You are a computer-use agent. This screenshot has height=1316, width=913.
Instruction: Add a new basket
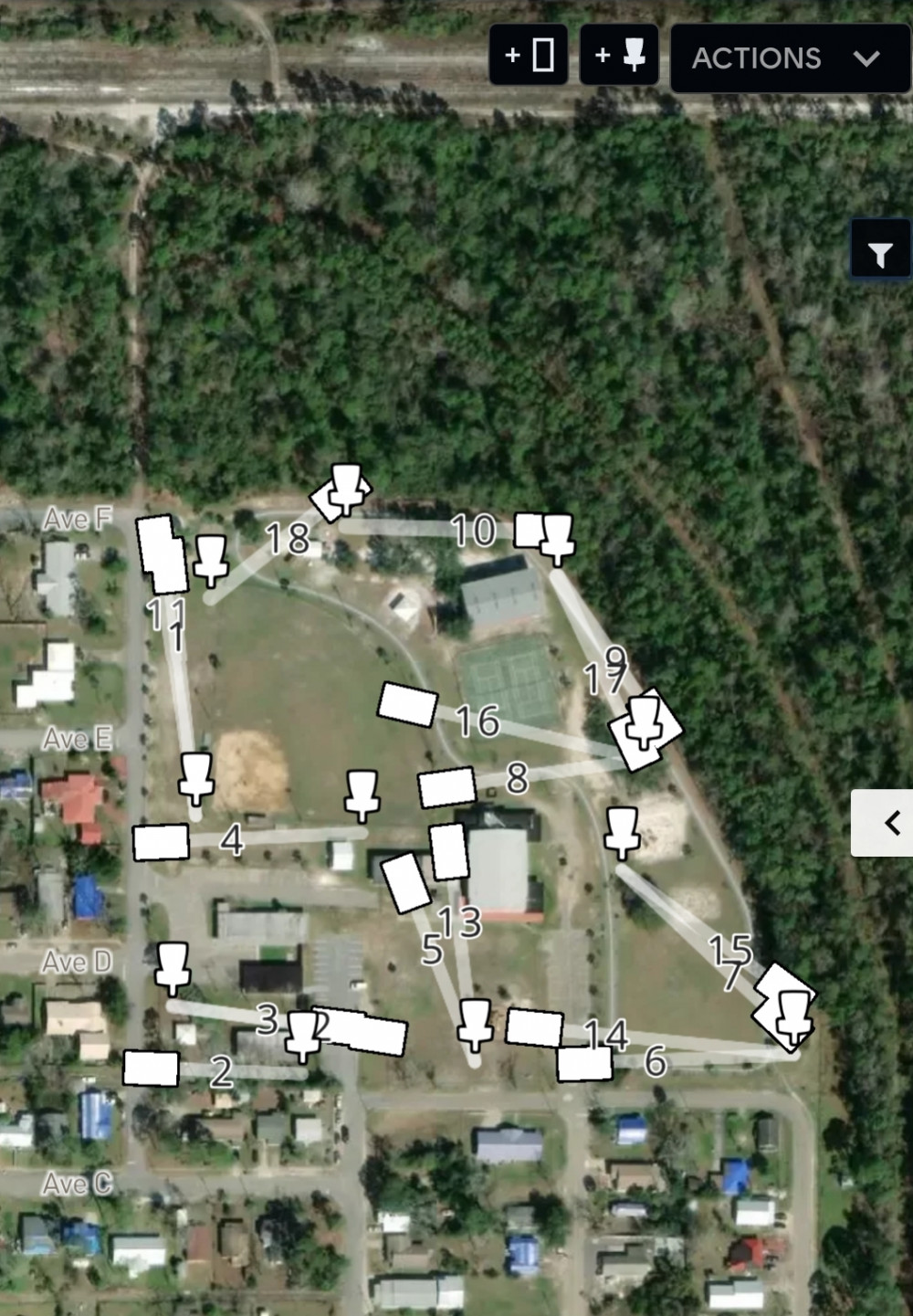point(619,56)
